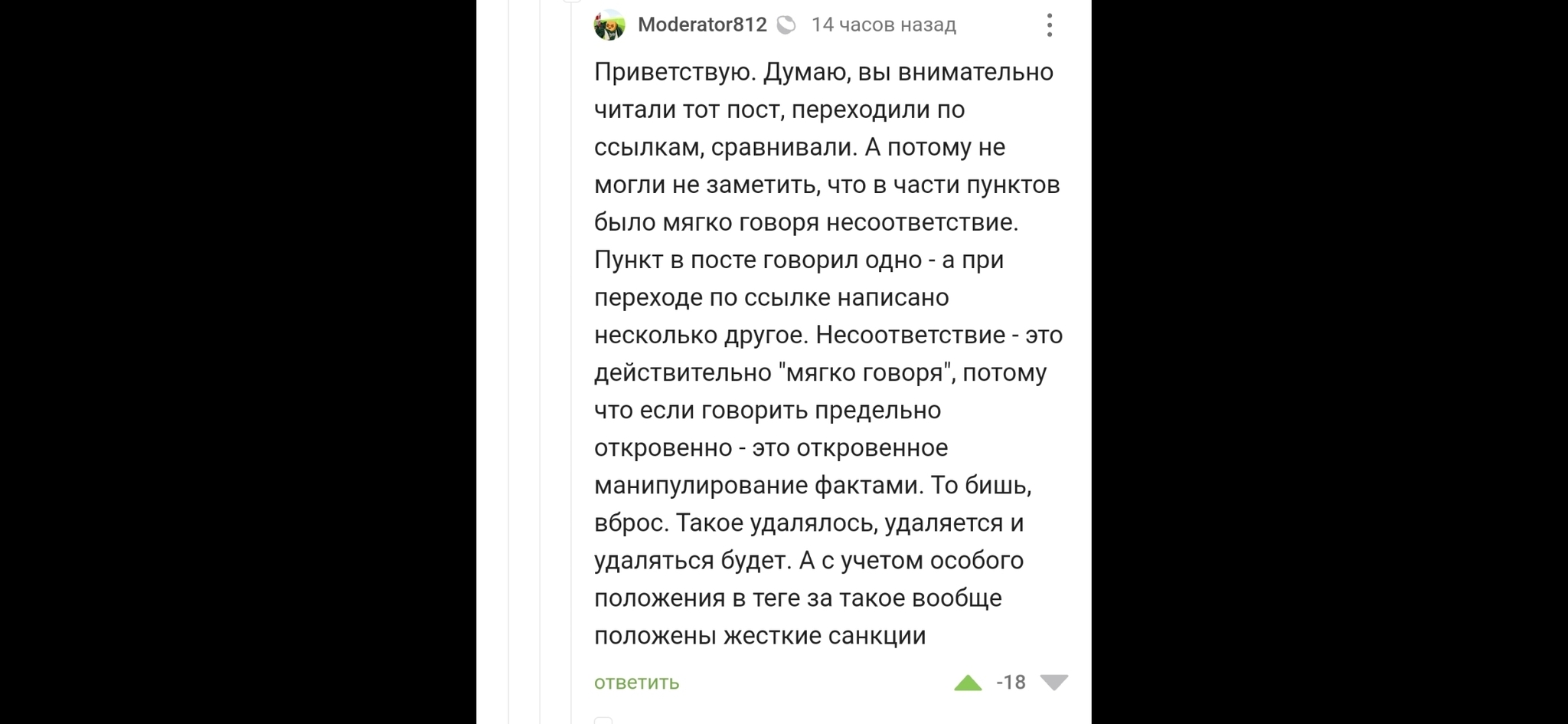This screenshot has height=724, width=1568.
Task: Open the three-dot menu on Moderator812's comment
Action: point(1049,25)
